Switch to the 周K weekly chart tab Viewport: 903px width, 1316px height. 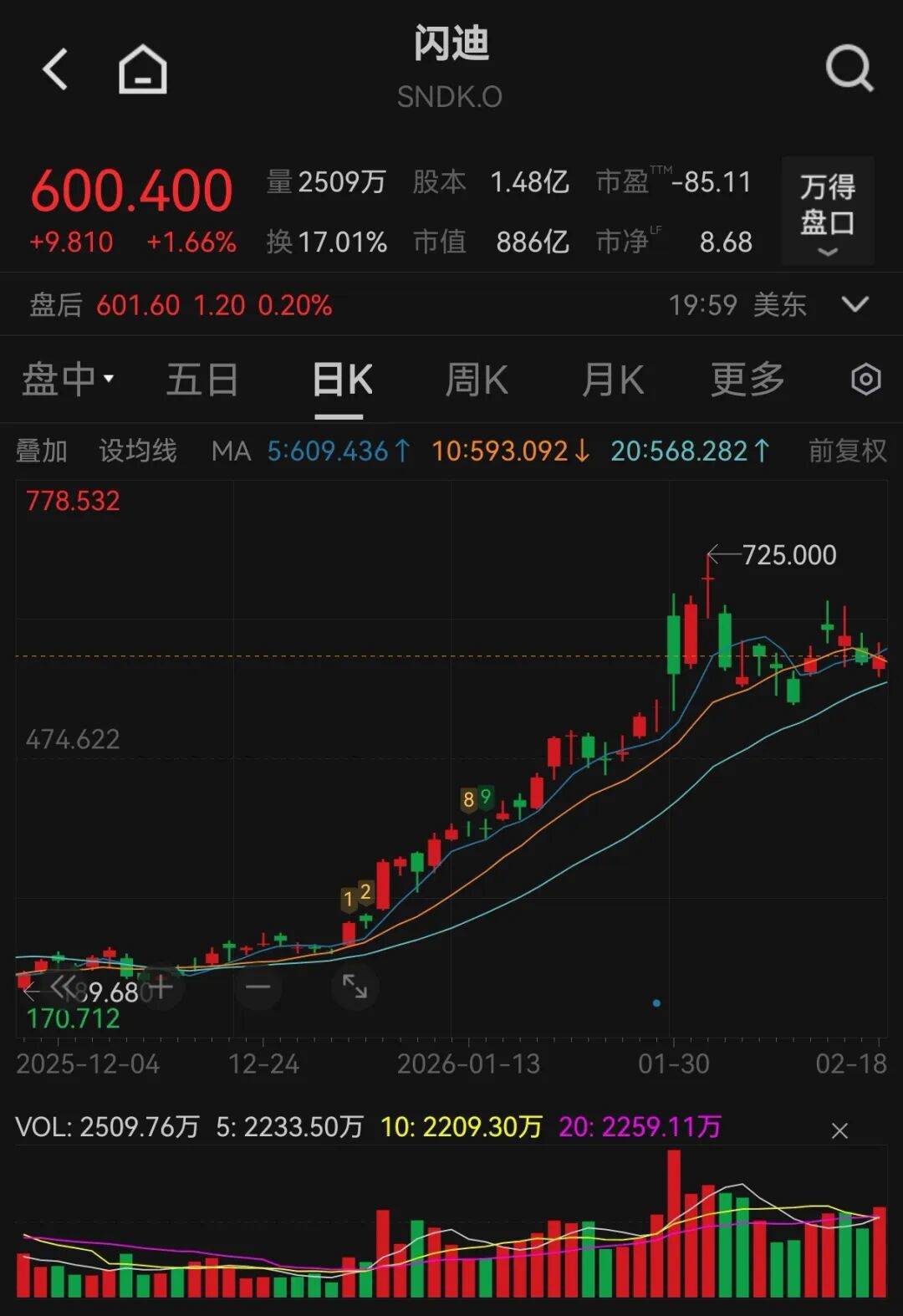[477, 379]
